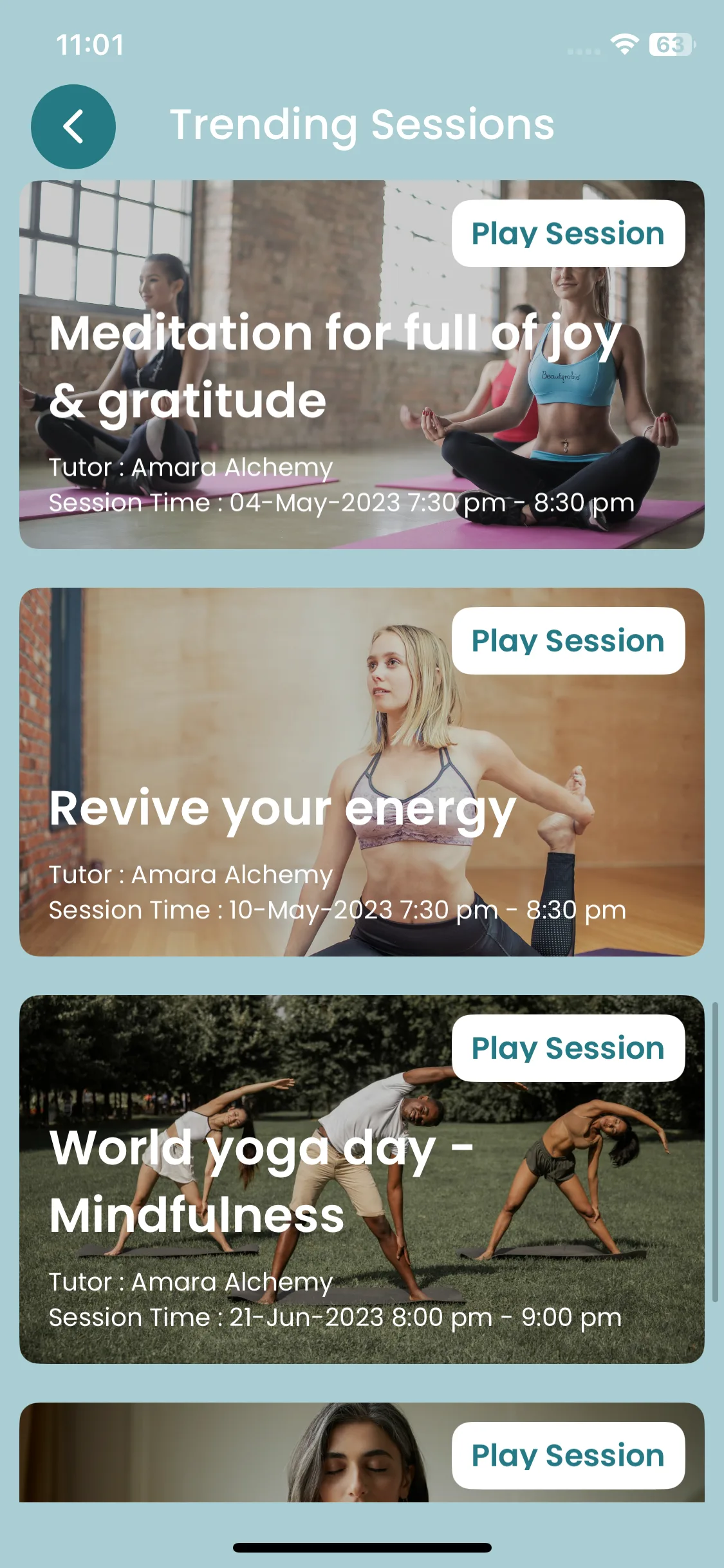Play the Revive your energy session
The image size is (724, 1568).
pos(568,641)
